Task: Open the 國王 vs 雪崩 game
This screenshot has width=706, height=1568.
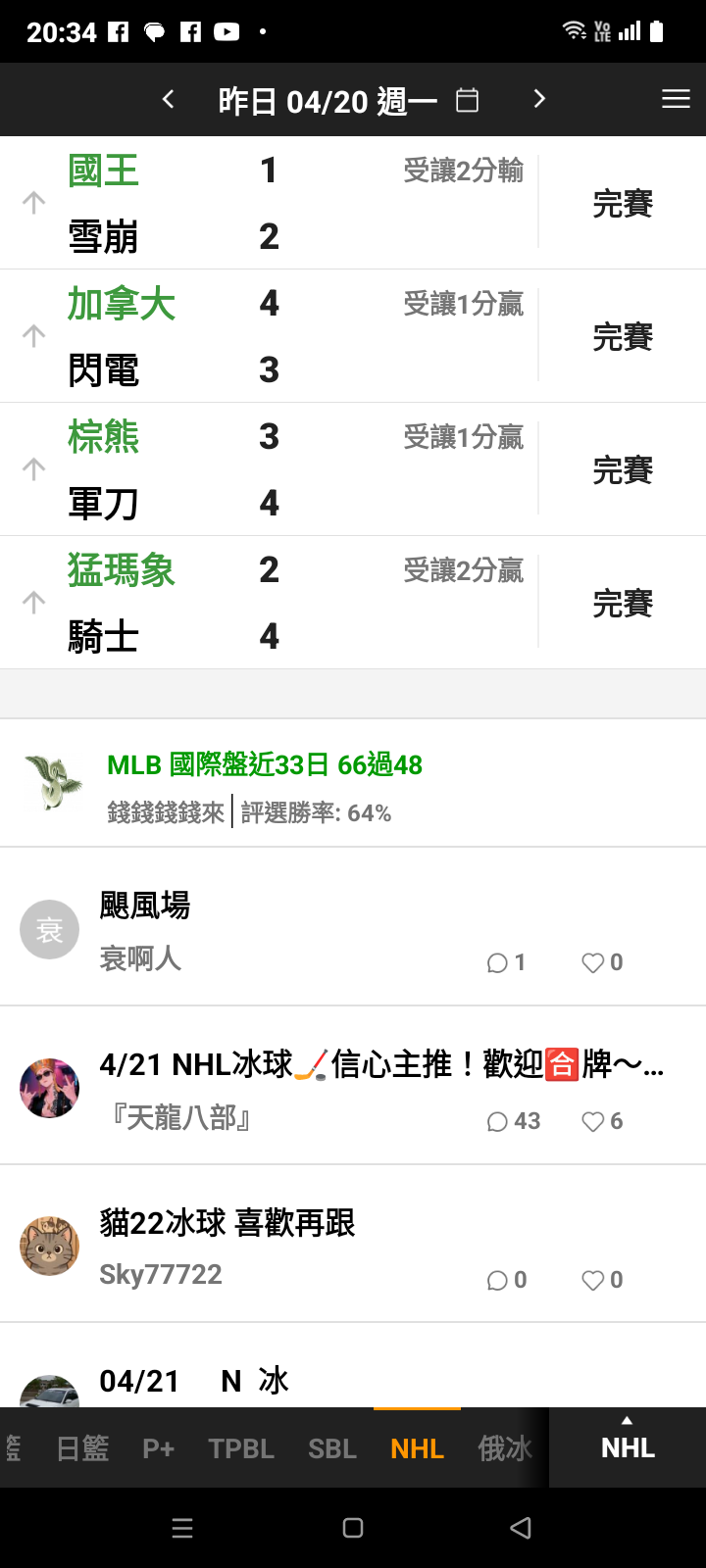Action: pyautogui.click(x=294, y=203)
